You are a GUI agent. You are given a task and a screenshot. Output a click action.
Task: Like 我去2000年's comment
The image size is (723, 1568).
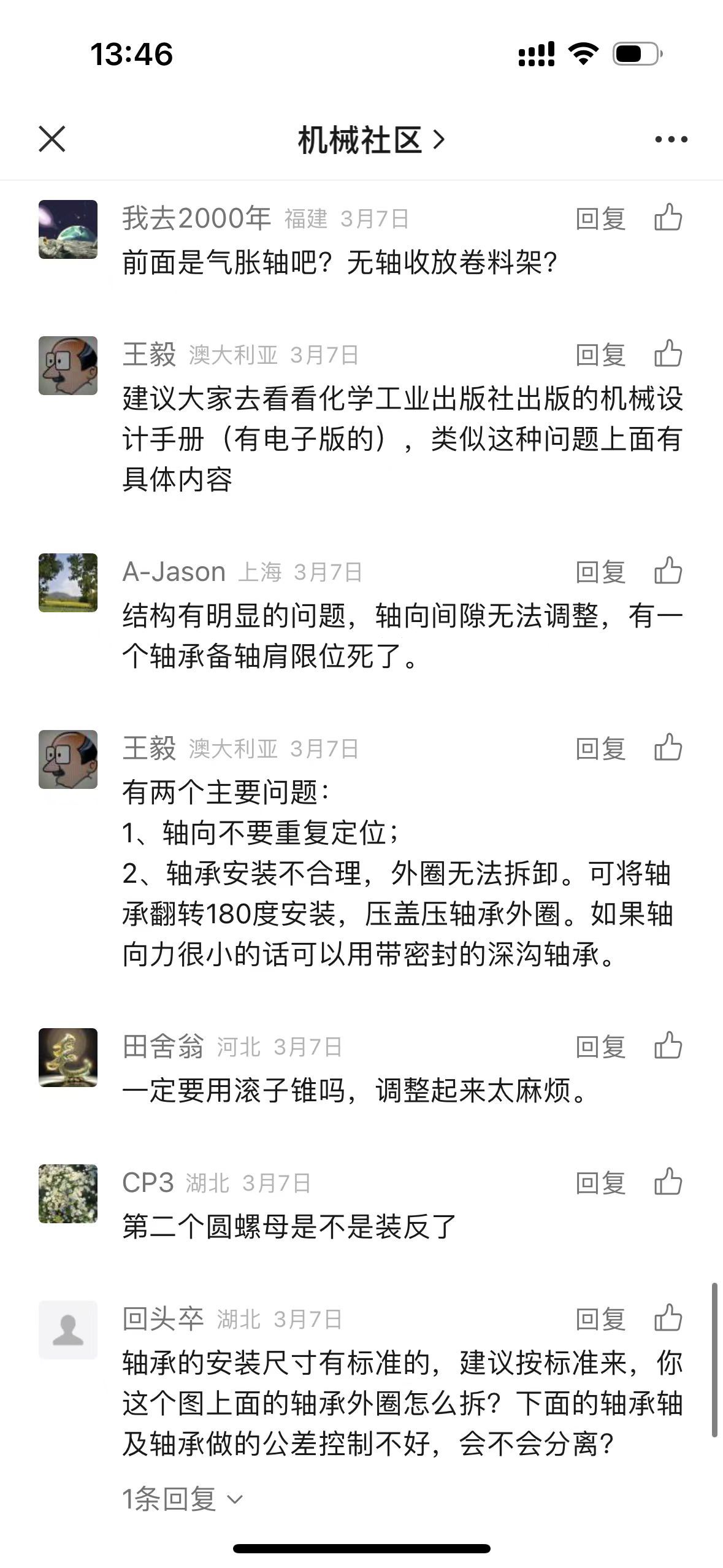668,218
